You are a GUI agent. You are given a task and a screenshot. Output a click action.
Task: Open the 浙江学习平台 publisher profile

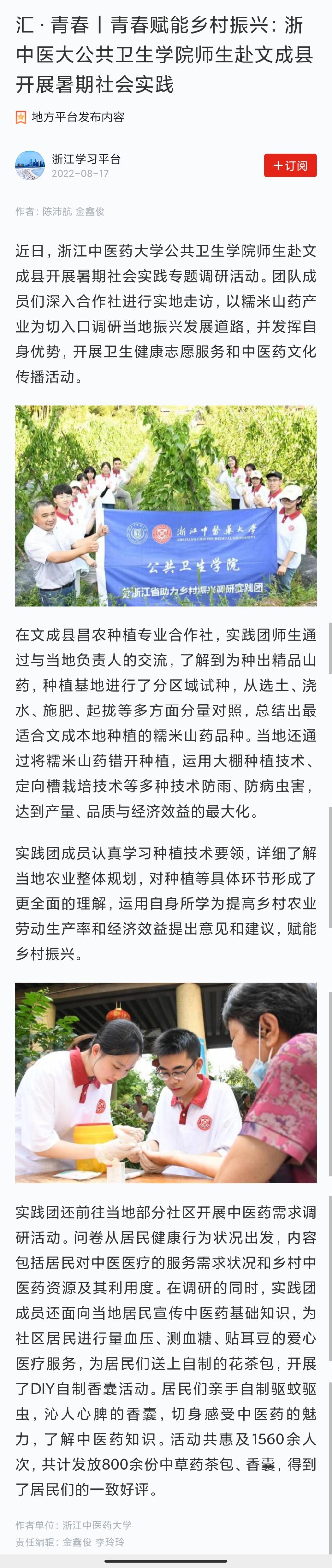click(x=86, y=160)
